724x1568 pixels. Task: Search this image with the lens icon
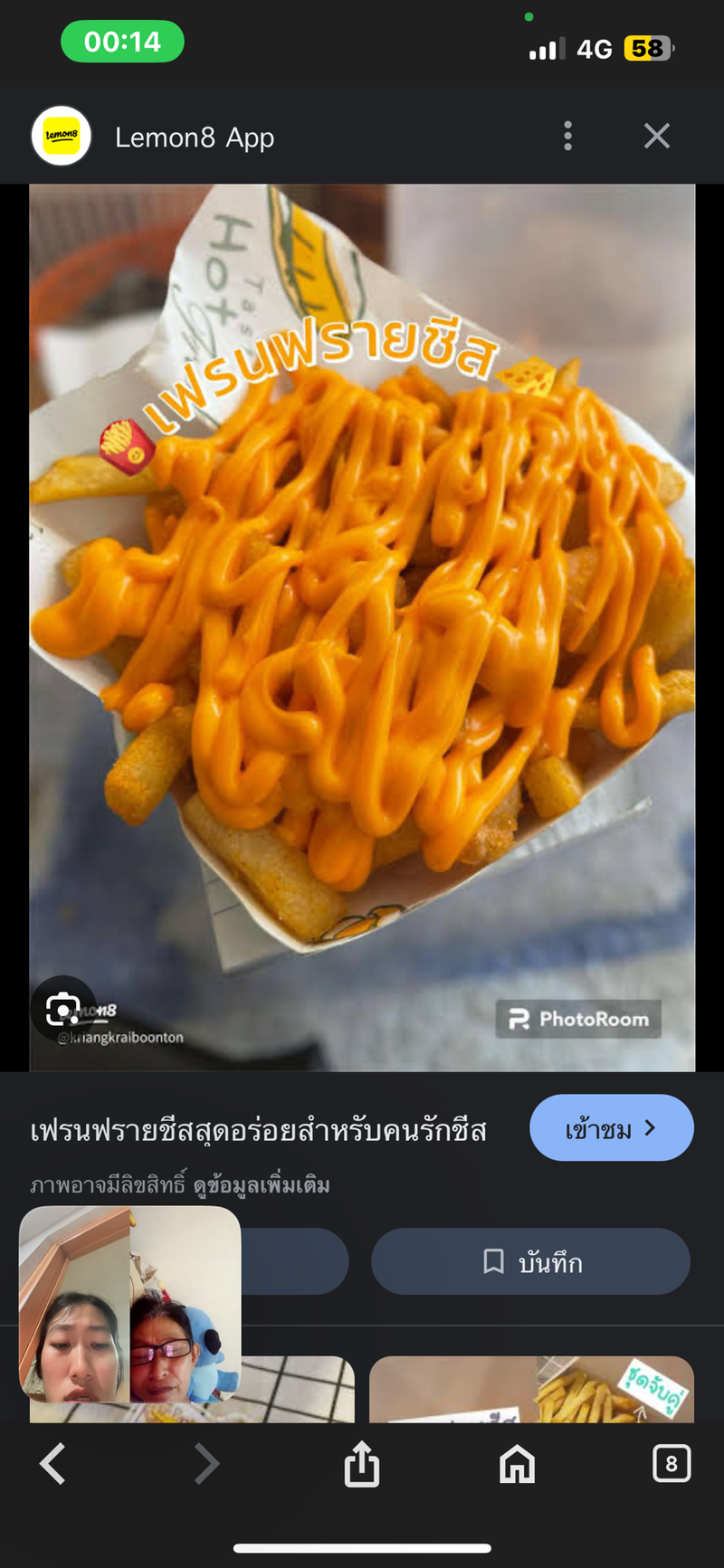[62, 1008]
